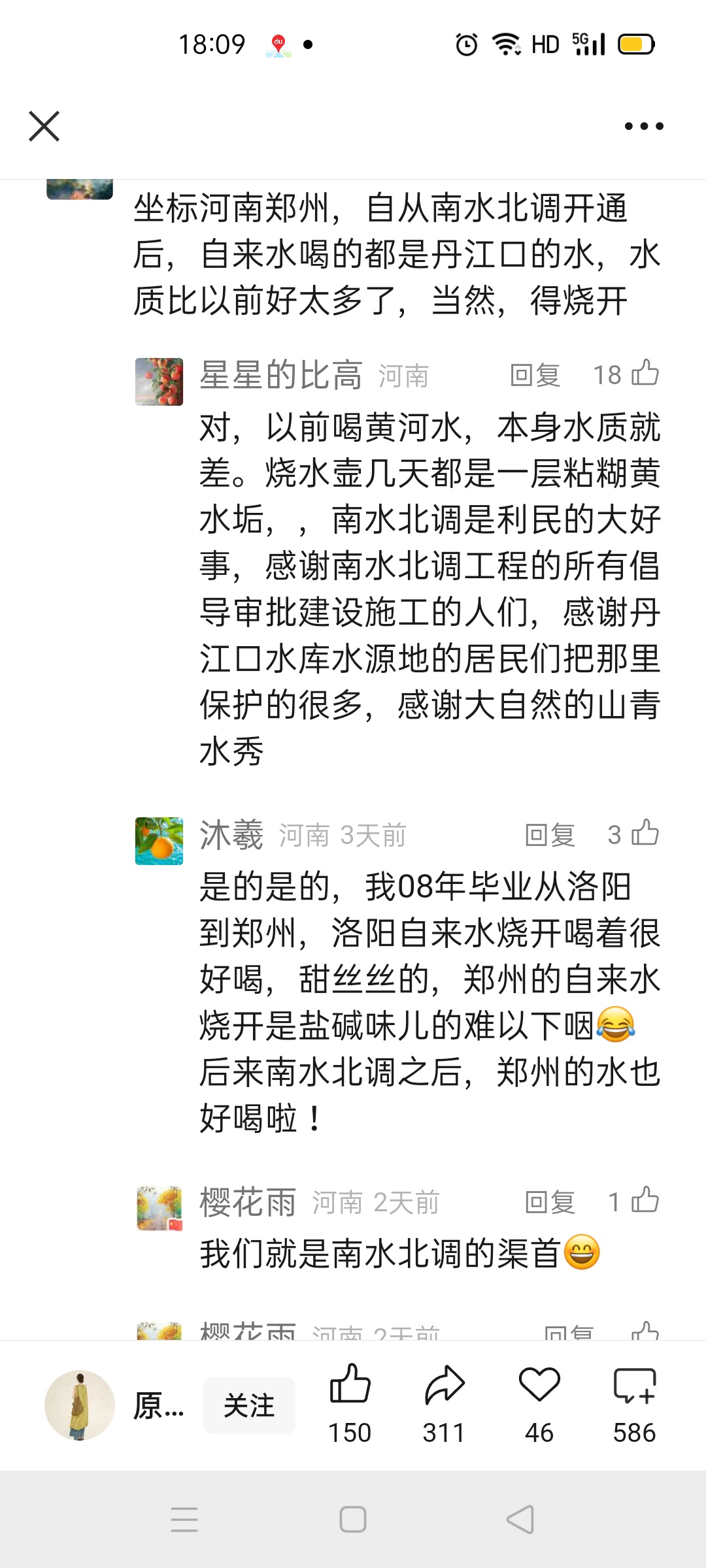The height and width of the screenshot is (1568, 706).
Task: Follow the author with 关注 button
Action: tap(249, 1405)
